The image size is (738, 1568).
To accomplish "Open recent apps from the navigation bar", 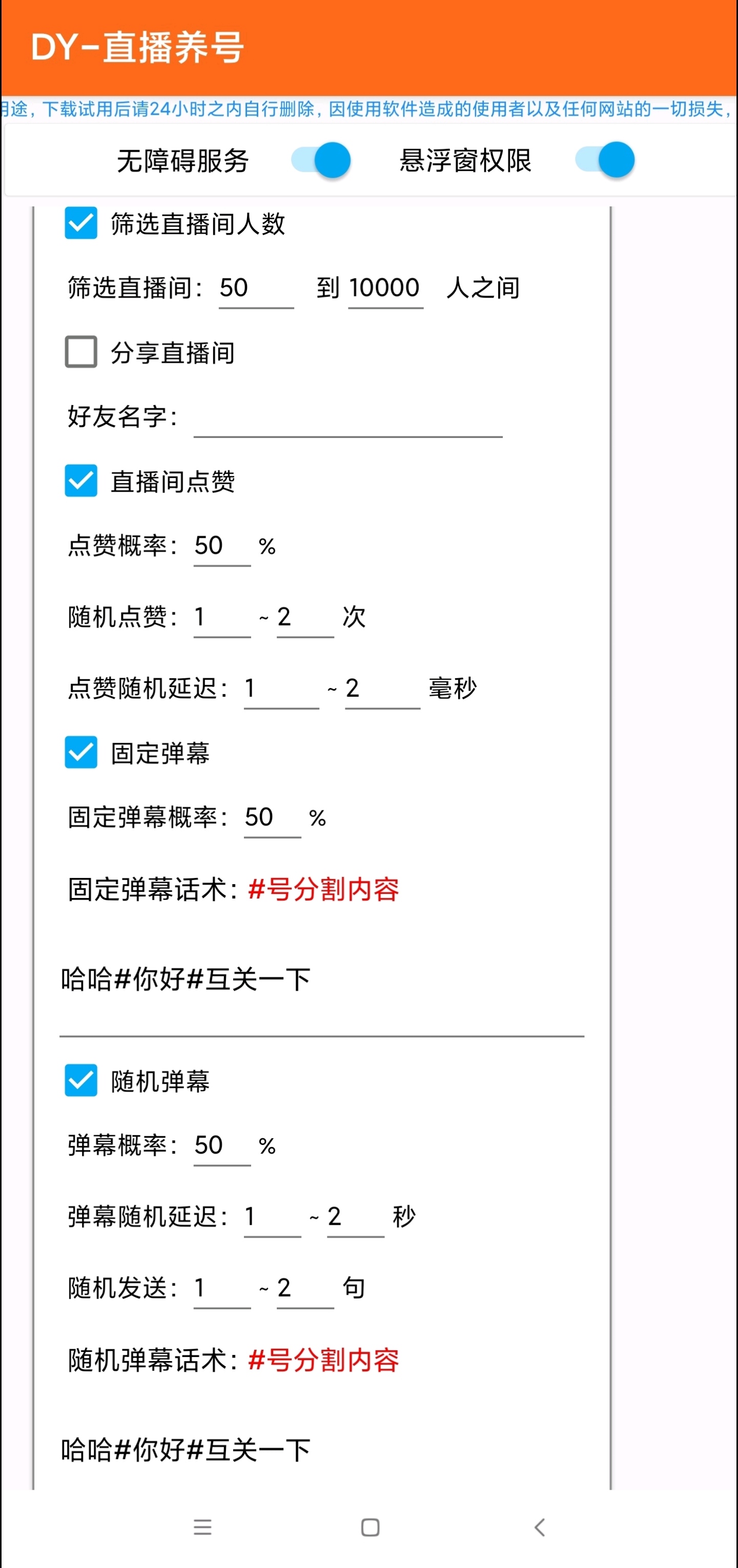I will 203,1527.
